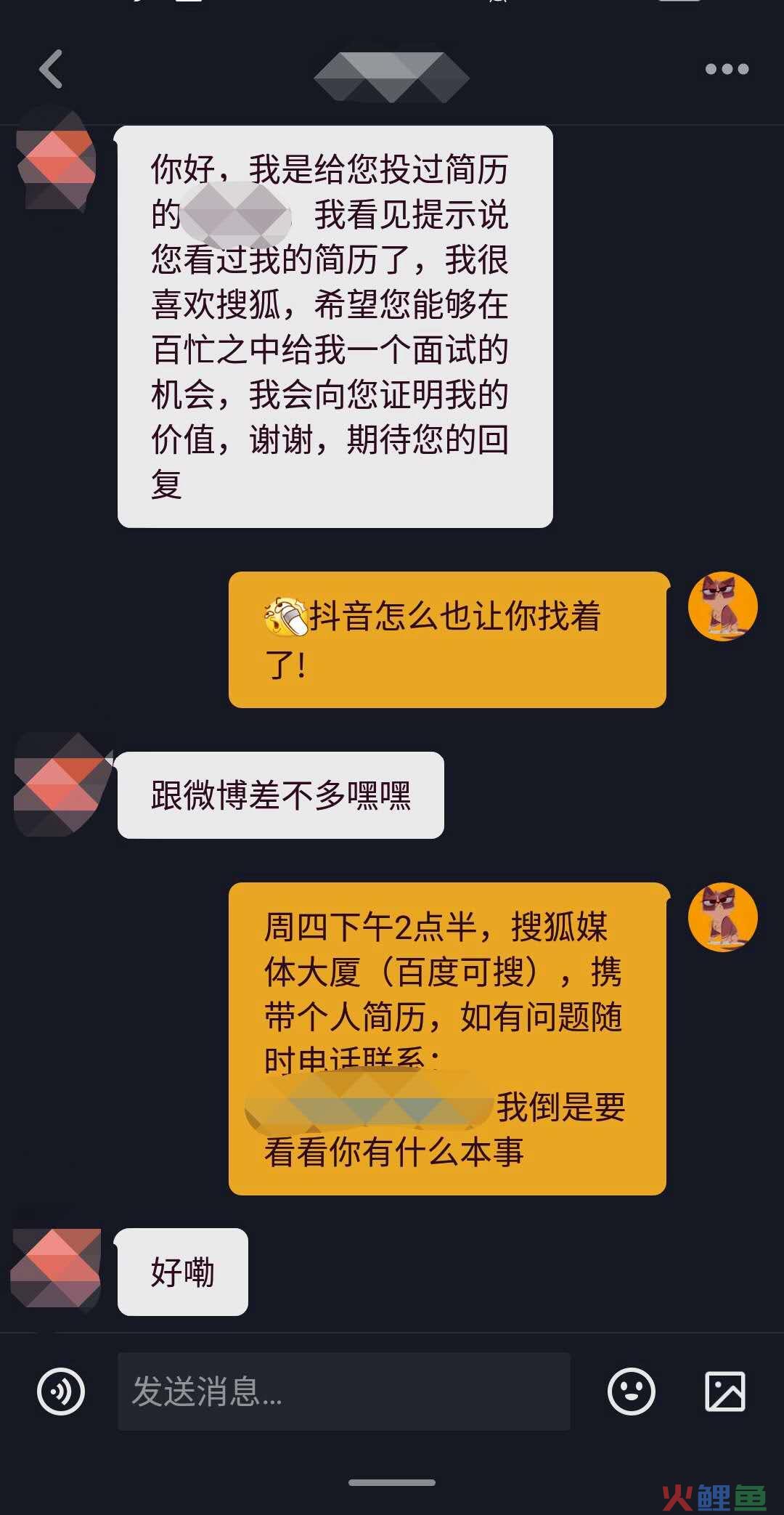Open the three-dot overflow menu
784x1515 pixels.
pyautogui.click(x=727, y=69)
